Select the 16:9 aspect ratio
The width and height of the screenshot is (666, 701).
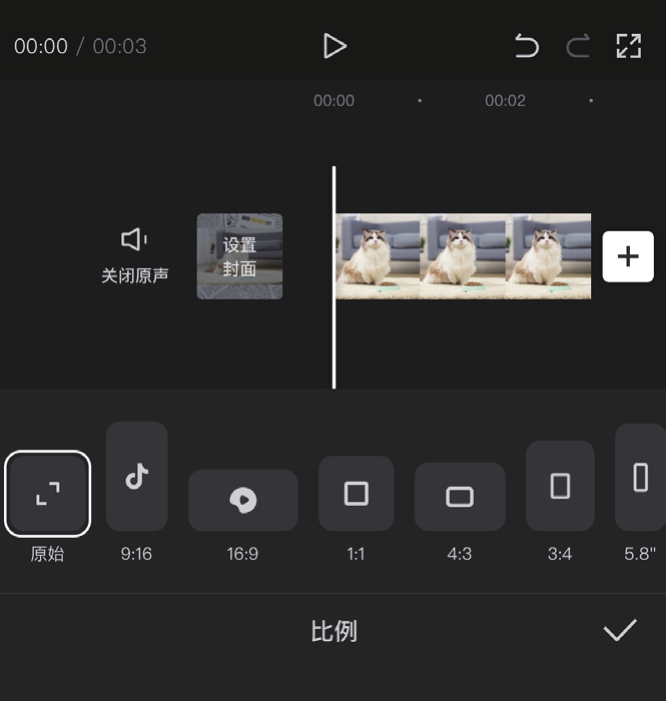[243, 500]
